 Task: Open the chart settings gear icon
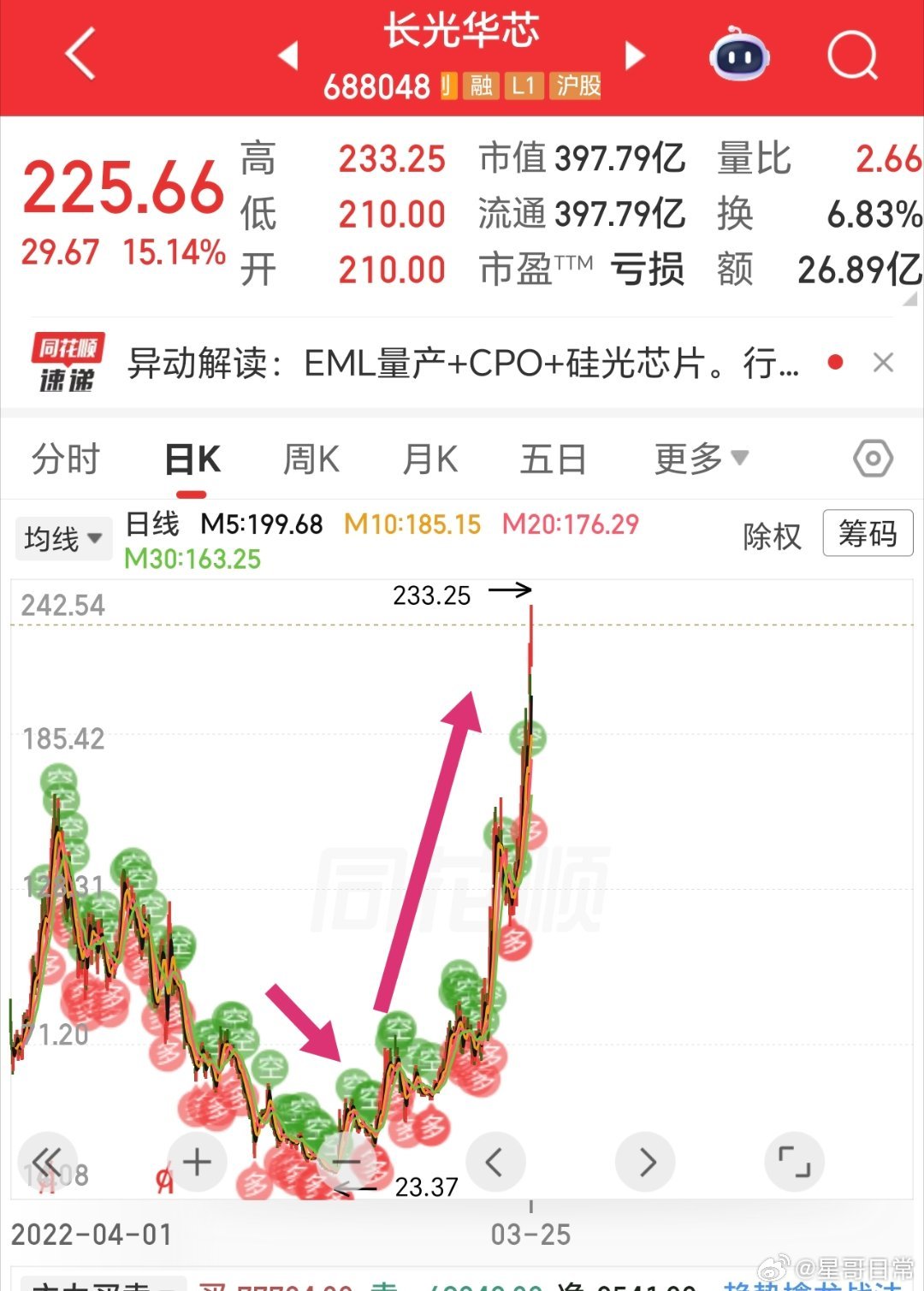click(x=872, y=458)
